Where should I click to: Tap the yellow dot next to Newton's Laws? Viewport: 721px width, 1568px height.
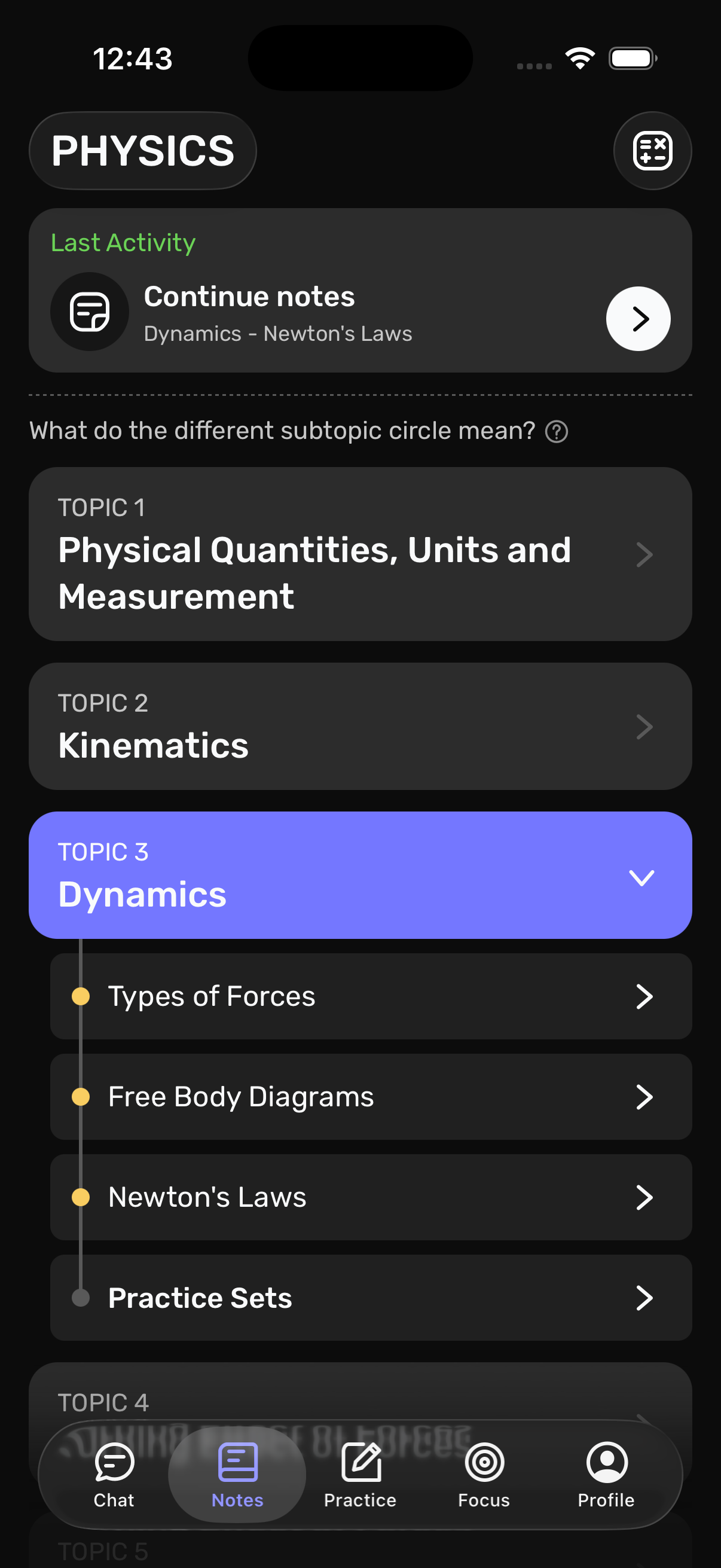81,1197
